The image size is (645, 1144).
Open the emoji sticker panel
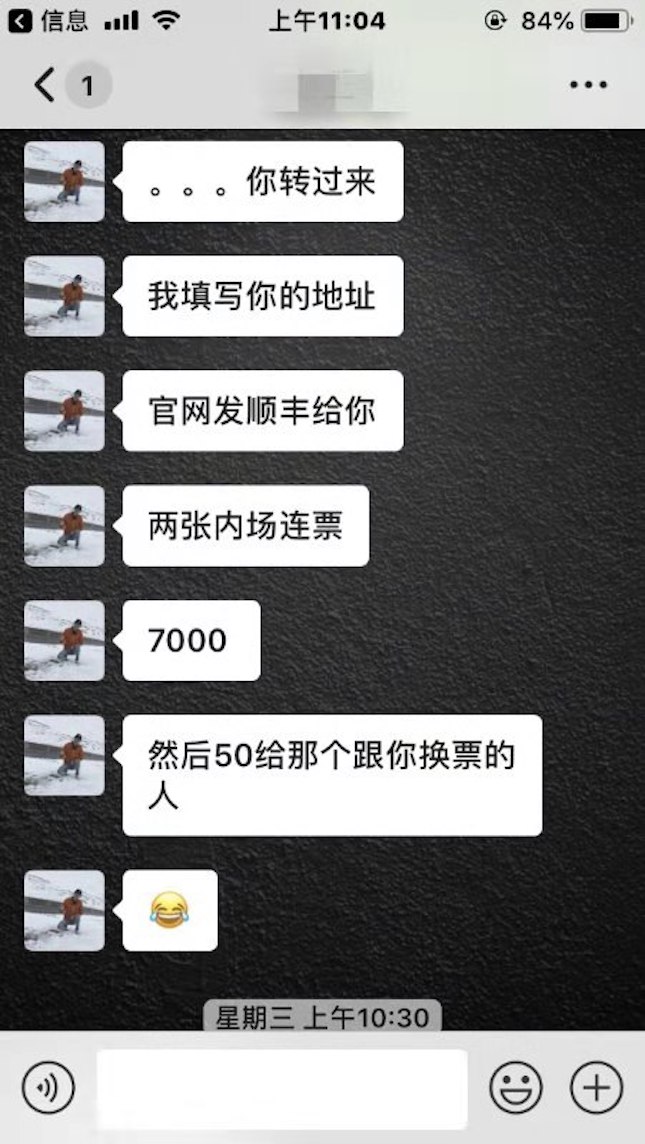(x=515, y=1087)
